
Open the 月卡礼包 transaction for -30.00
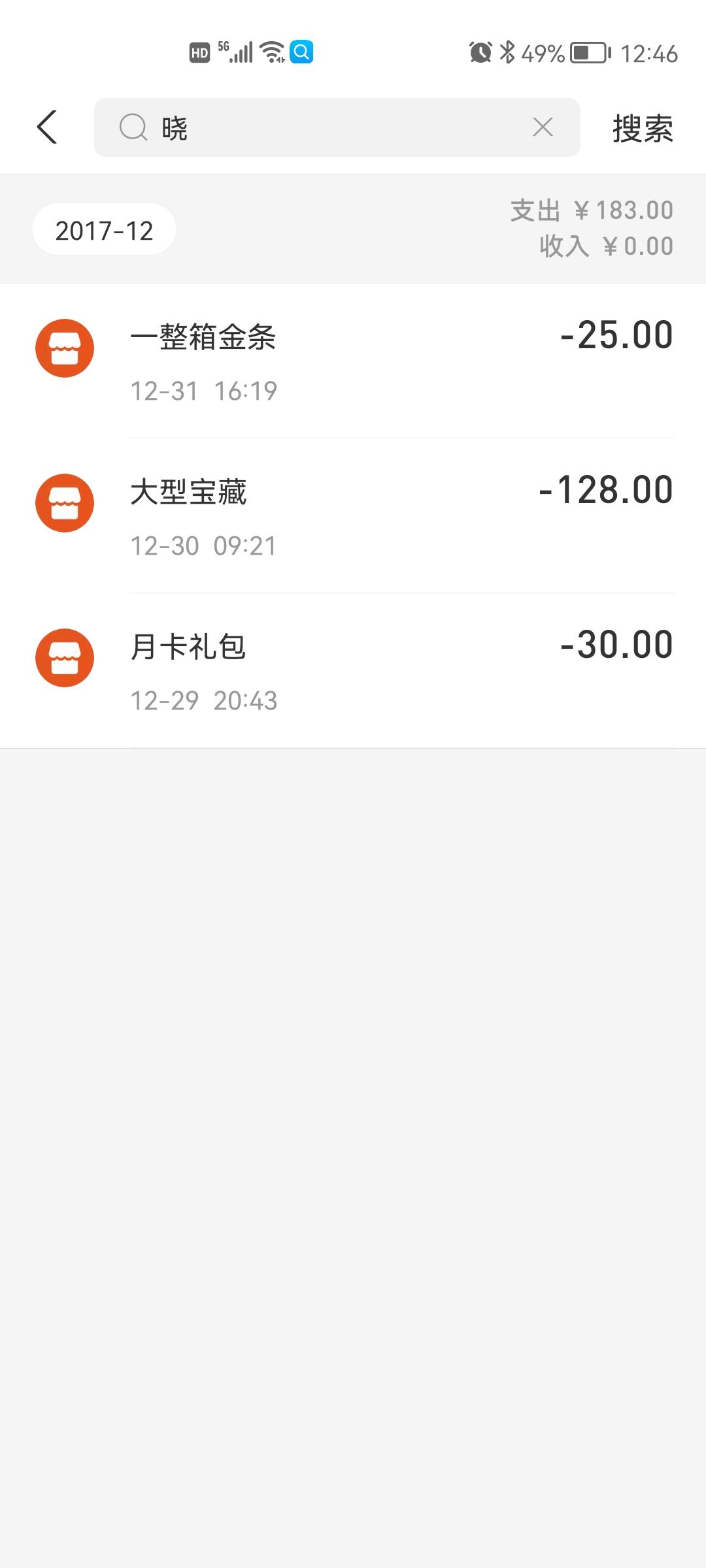353,671
